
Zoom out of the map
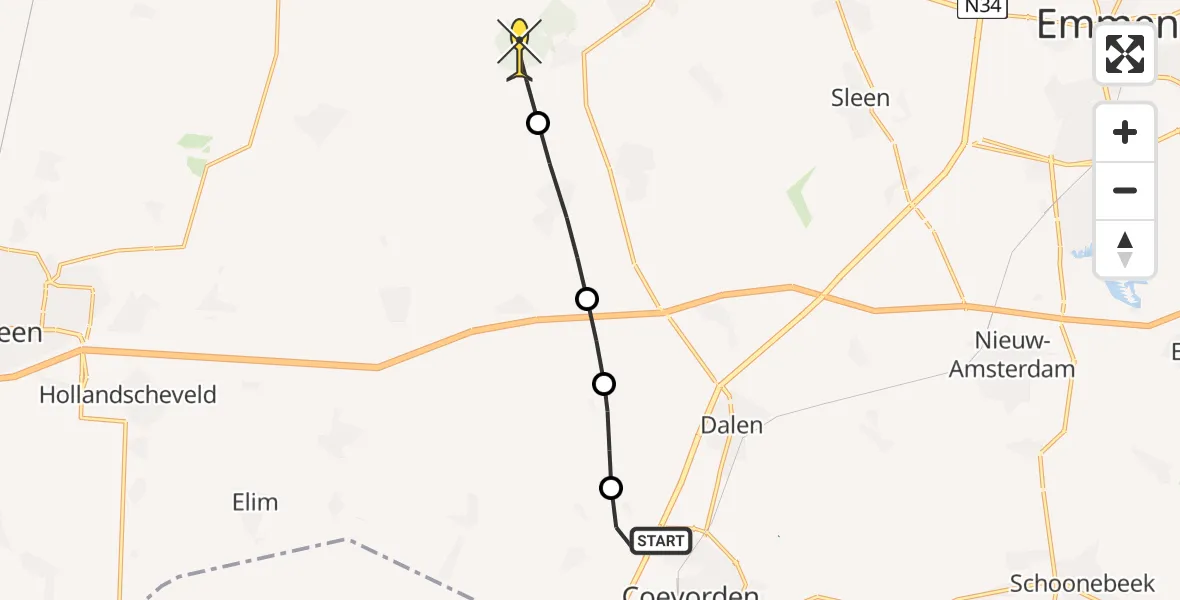point(1125,191)
